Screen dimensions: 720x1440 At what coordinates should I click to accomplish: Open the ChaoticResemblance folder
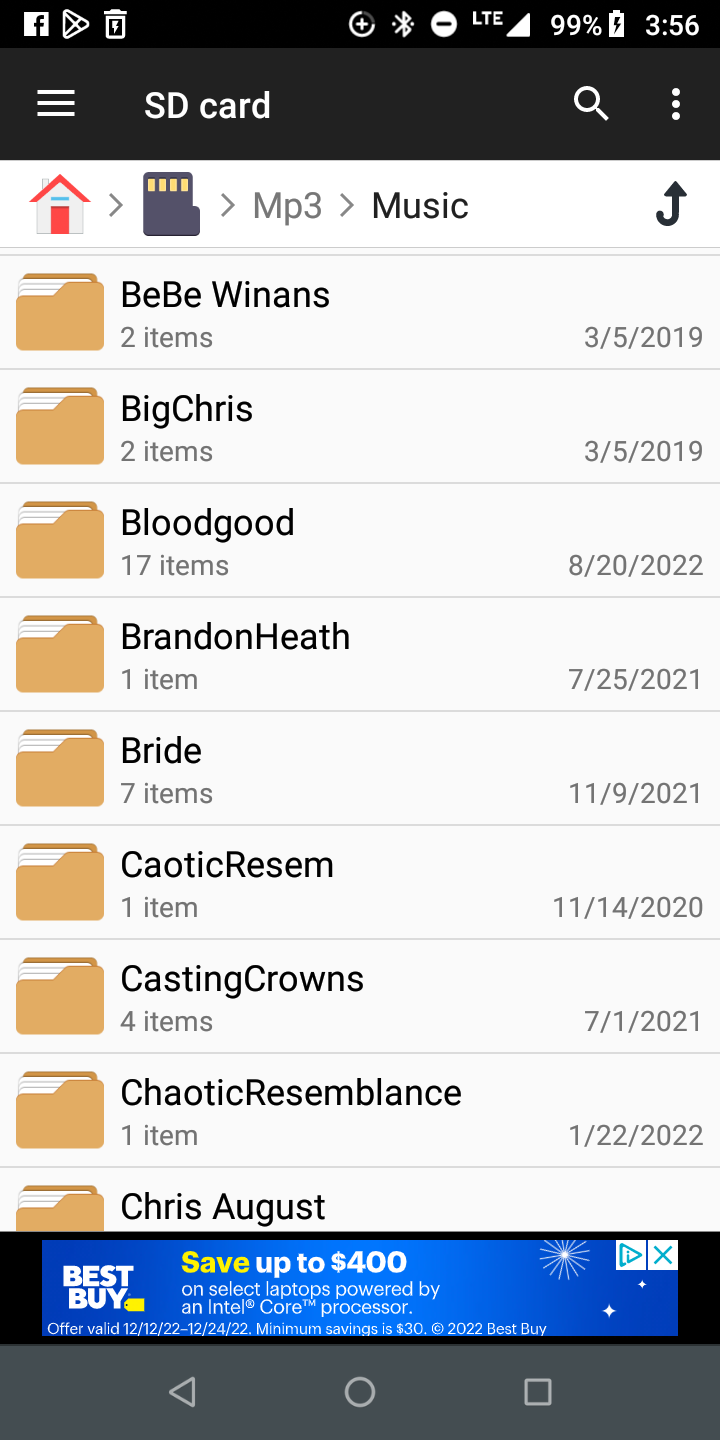tap(360, 1111)
